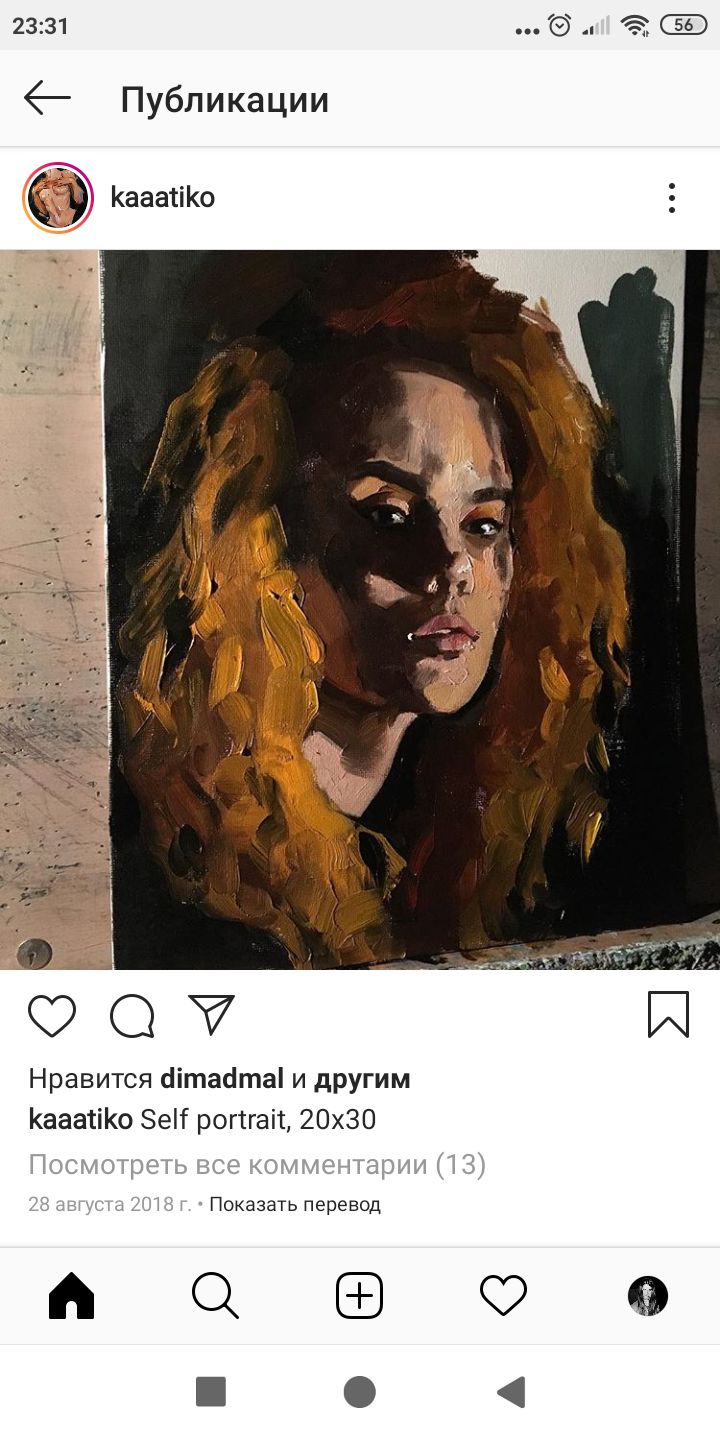View the list of others who liked
This screenshot has height=1440, width=720.
(x=362, y=1080)
